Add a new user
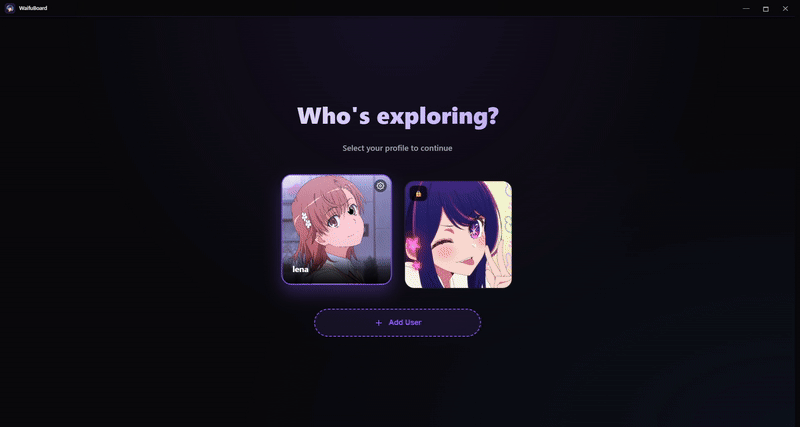Screen dimensions: 800x427 [x=397, y=323]
